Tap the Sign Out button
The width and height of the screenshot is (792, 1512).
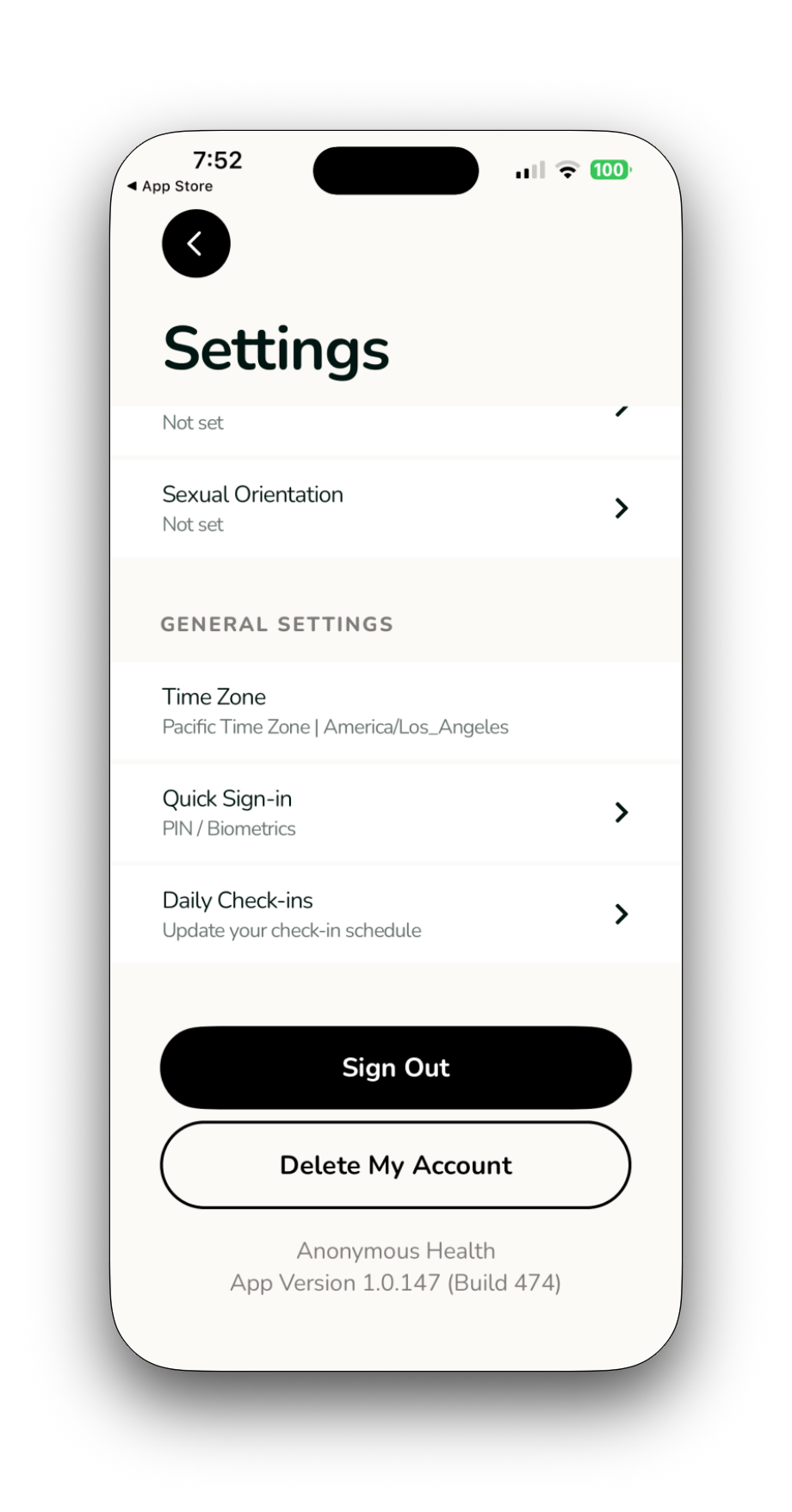[395, 1068]
